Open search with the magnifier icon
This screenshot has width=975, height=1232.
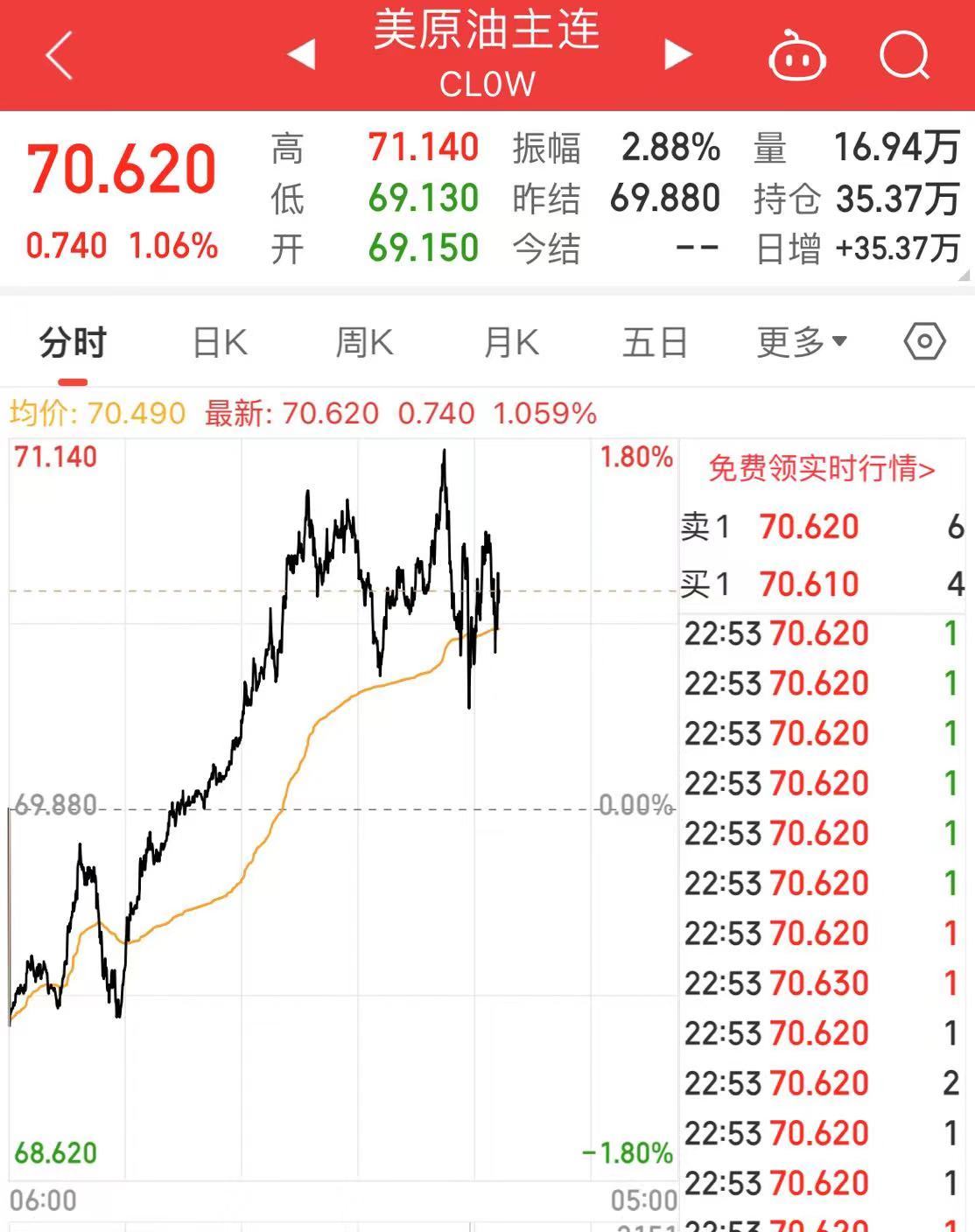tap(905, 56)
